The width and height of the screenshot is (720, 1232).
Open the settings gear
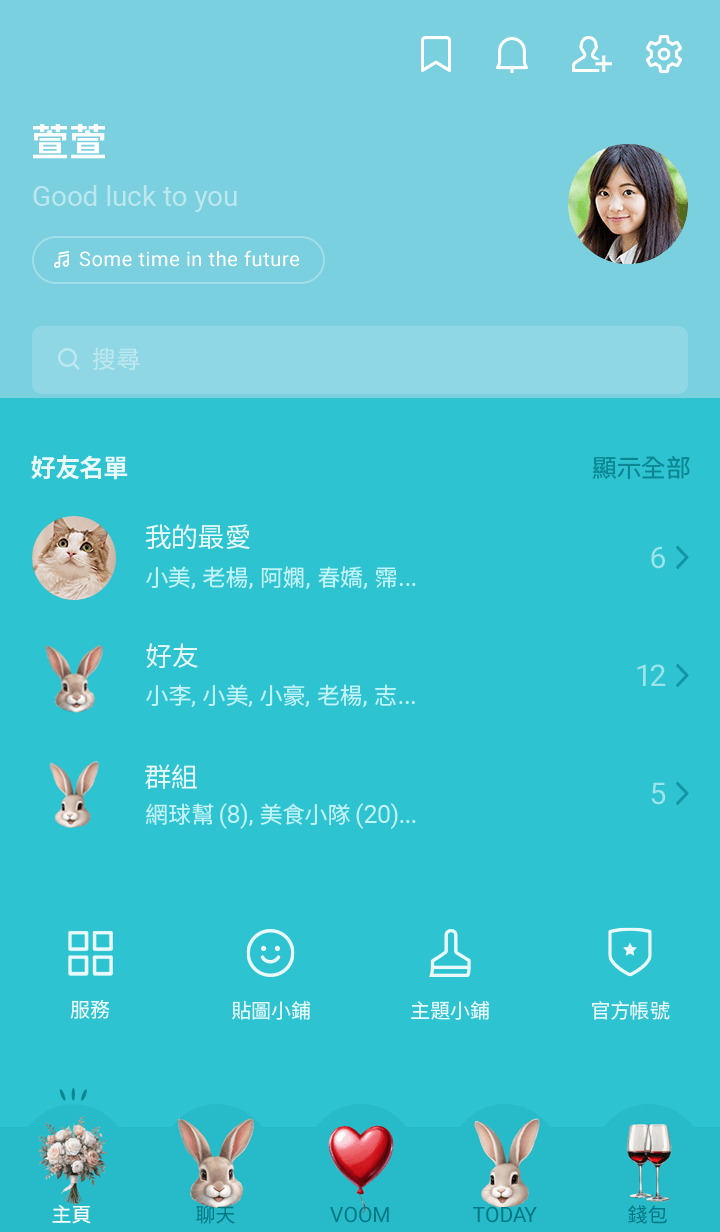(664, 55)
